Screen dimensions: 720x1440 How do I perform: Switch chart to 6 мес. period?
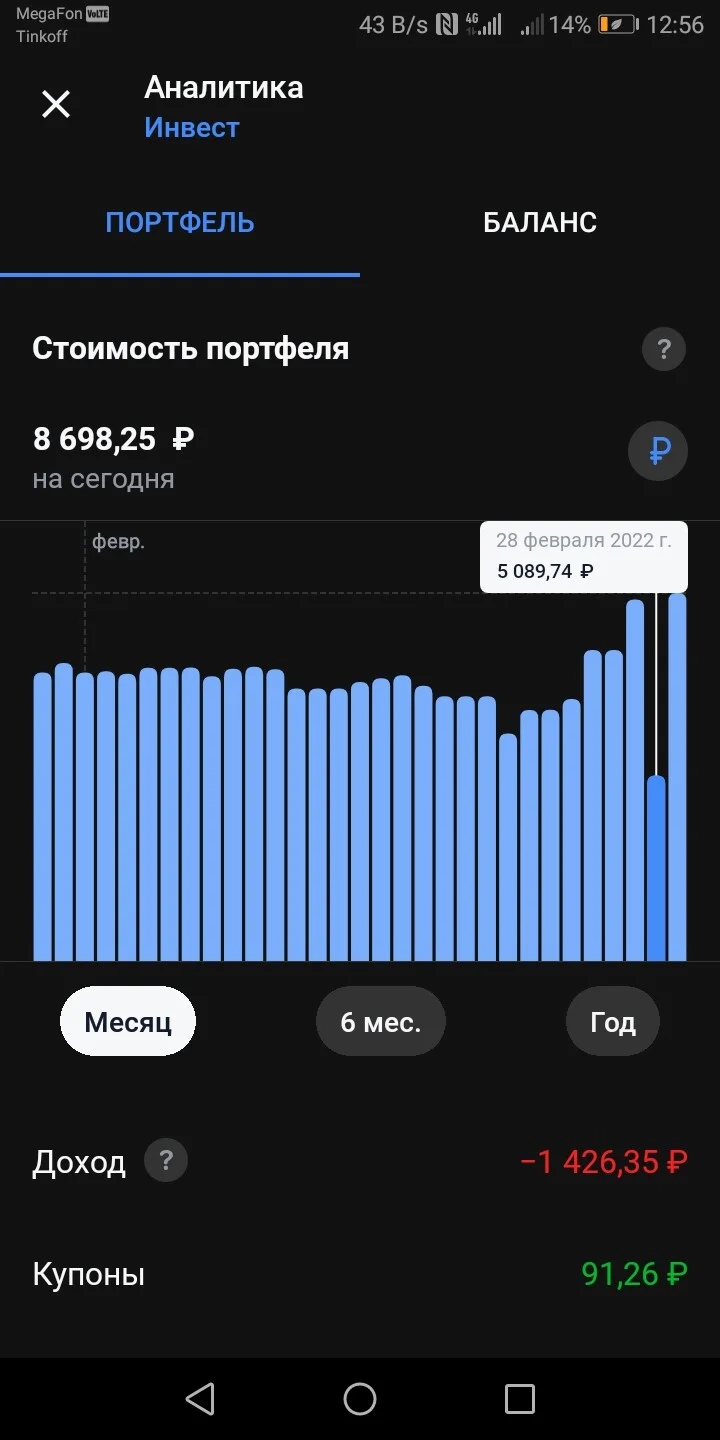(381, 1021)
